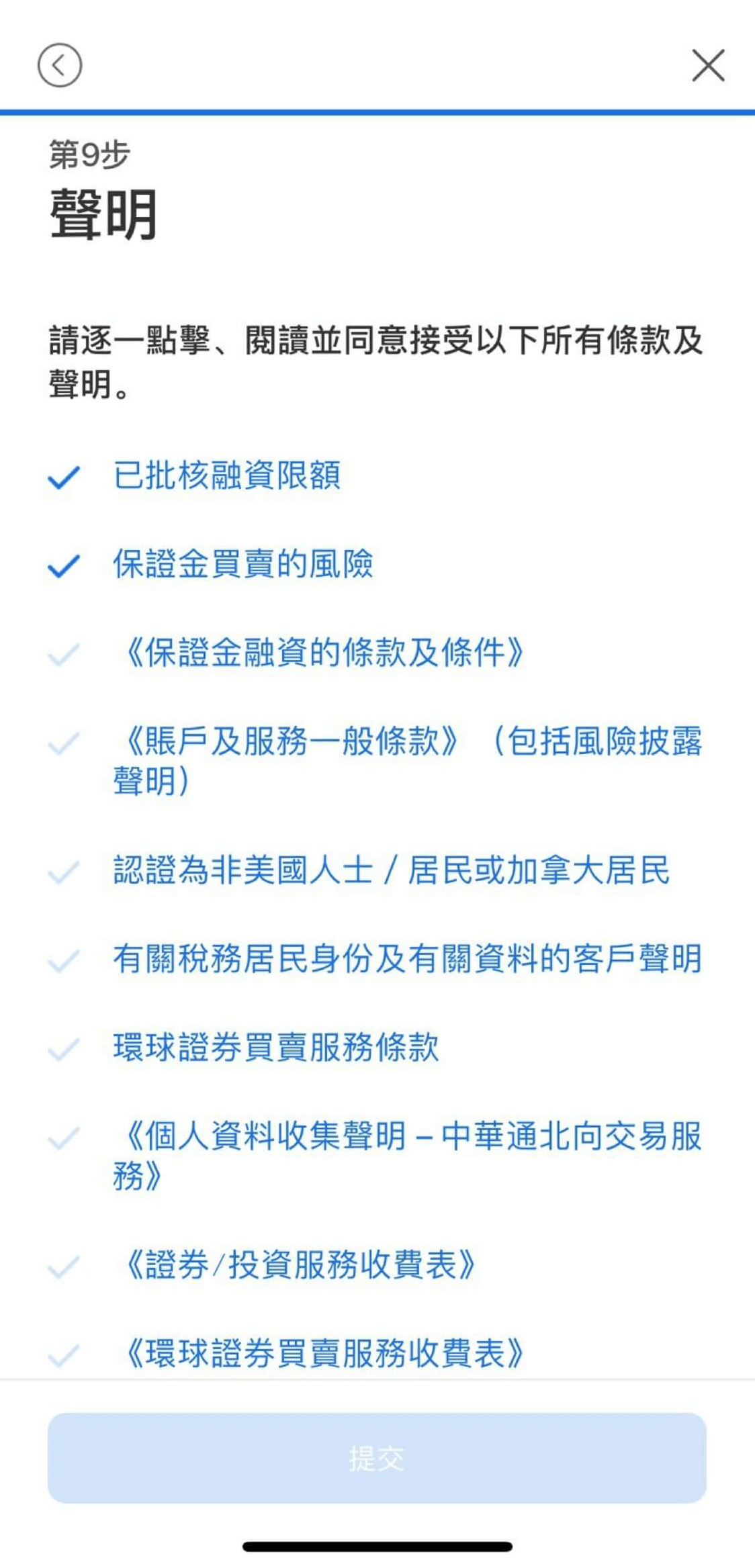Open《賬戶及服務一般條款》terms
The height and width of the screenshot is (1568, 755).
click(408, 761)
